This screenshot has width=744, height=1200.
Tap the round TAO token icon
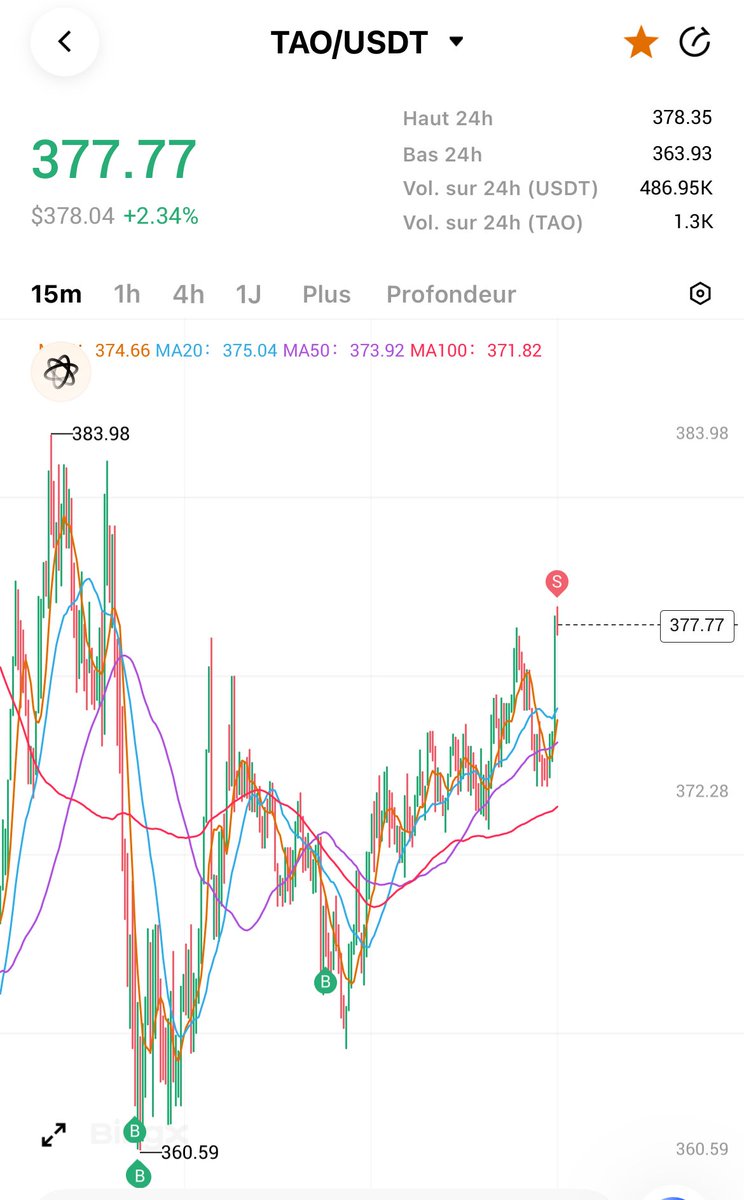click(61, 372)
